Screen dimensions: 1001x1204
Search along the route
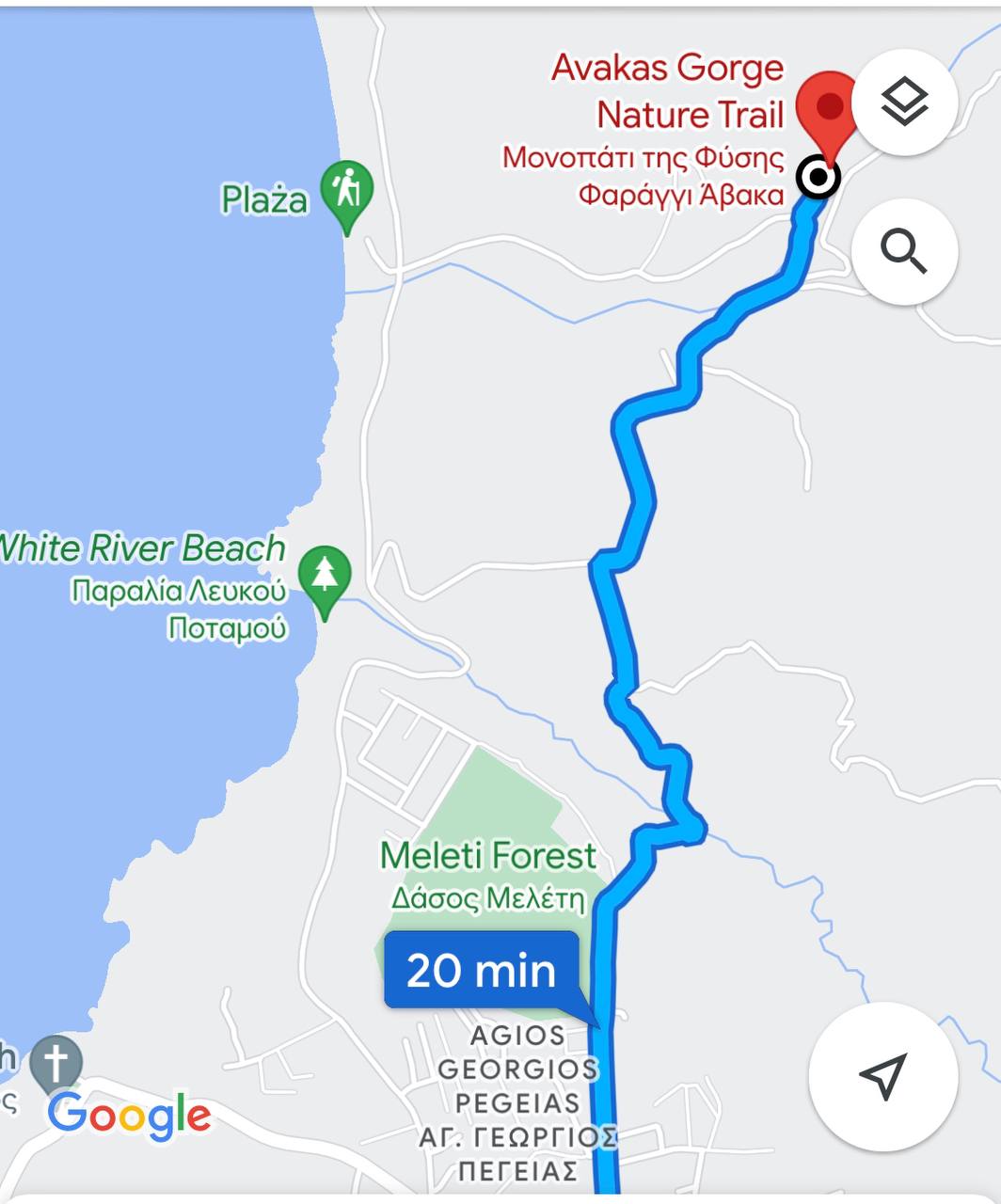coord(904,251)
